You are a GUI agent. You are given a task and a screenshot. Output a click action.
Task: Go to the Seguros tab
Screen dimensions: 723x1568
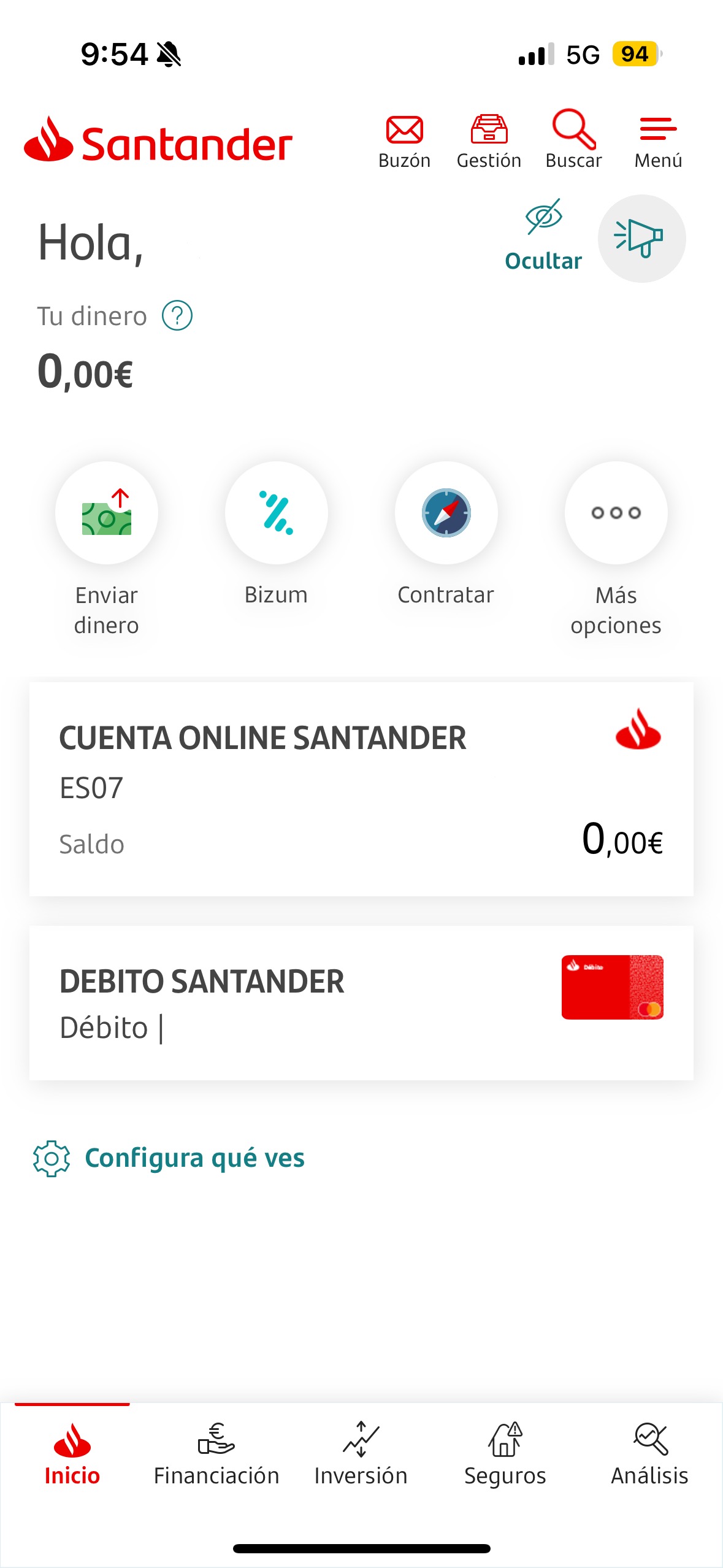tap(505, 1454)
